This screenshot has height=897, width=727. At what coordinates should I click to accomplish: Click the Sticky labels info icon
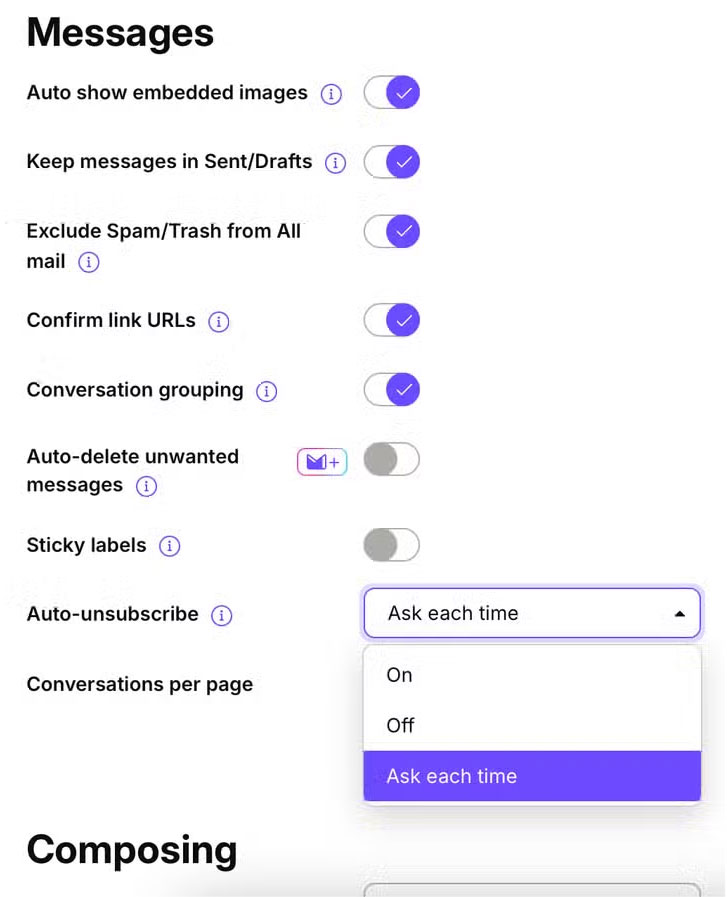[x=170, y=546]
